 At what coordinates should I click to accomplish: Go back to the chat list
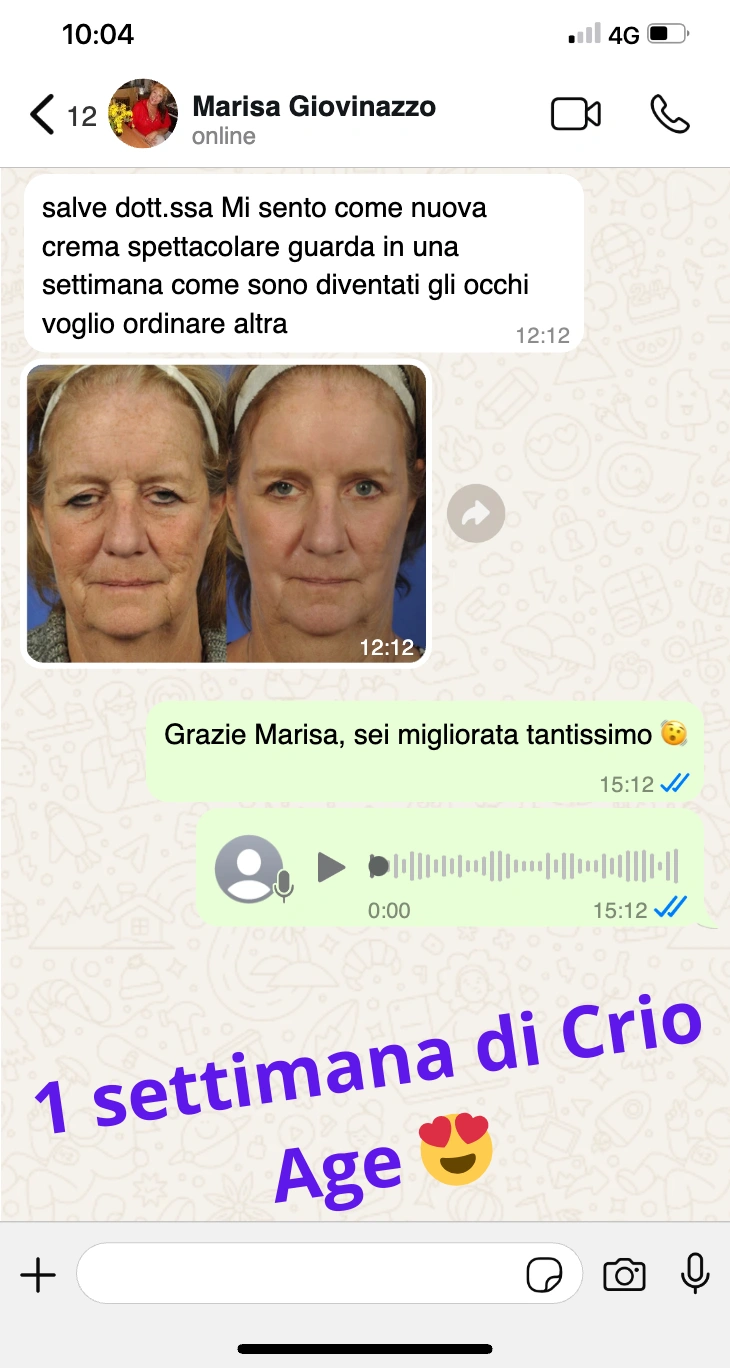pyautogui.click(x=42, y=116)
